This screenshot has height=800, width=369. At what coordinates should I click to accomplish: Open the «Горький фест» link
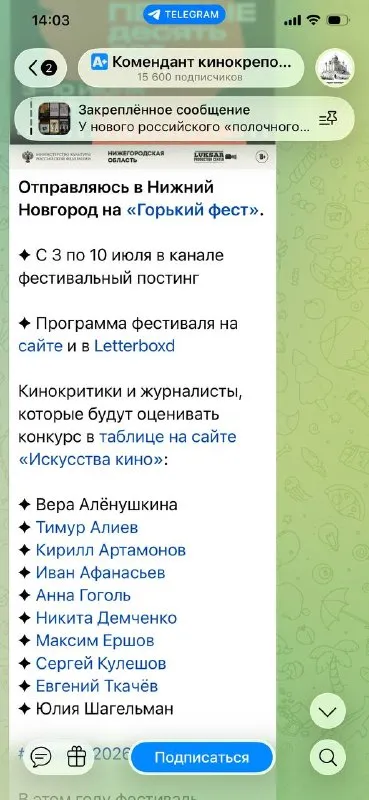193,210
